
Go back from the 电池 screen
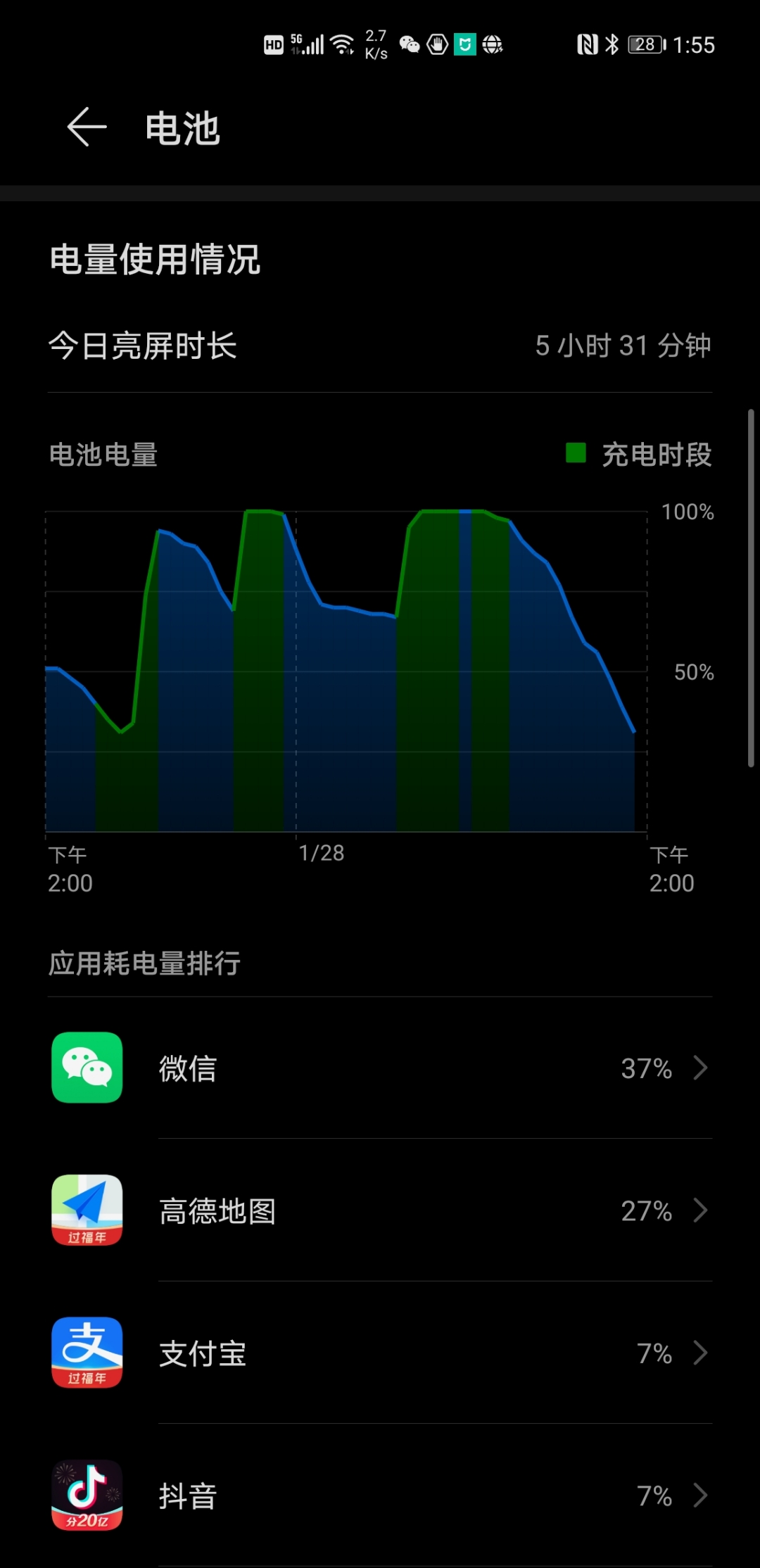[87, 127]
